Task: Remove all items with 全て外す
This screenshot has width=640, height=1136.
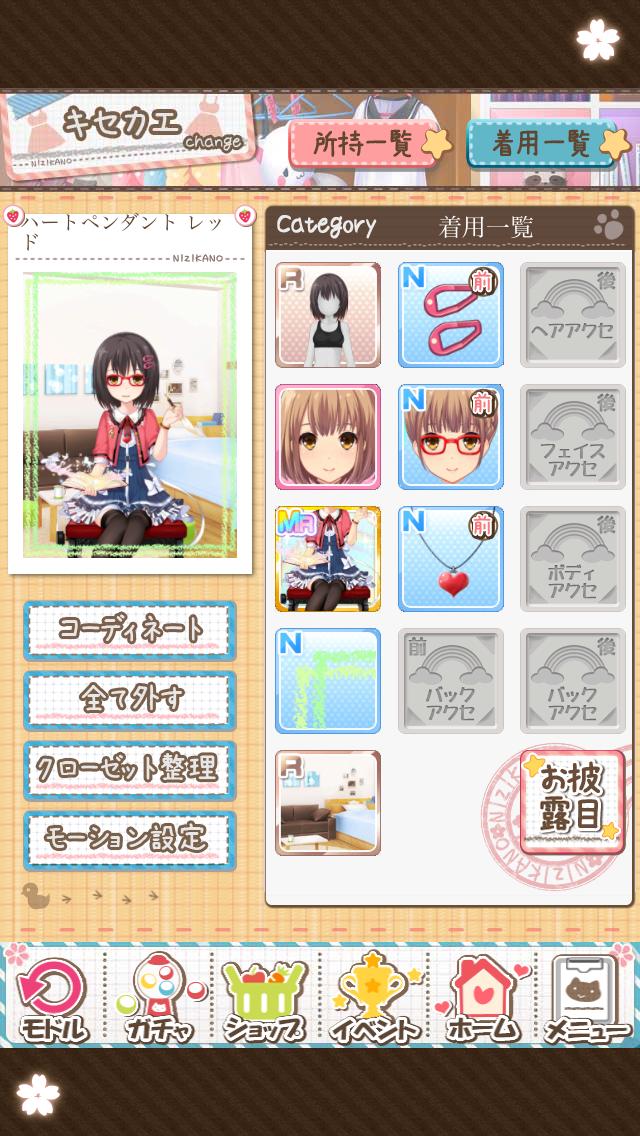Action: [130, 700]
